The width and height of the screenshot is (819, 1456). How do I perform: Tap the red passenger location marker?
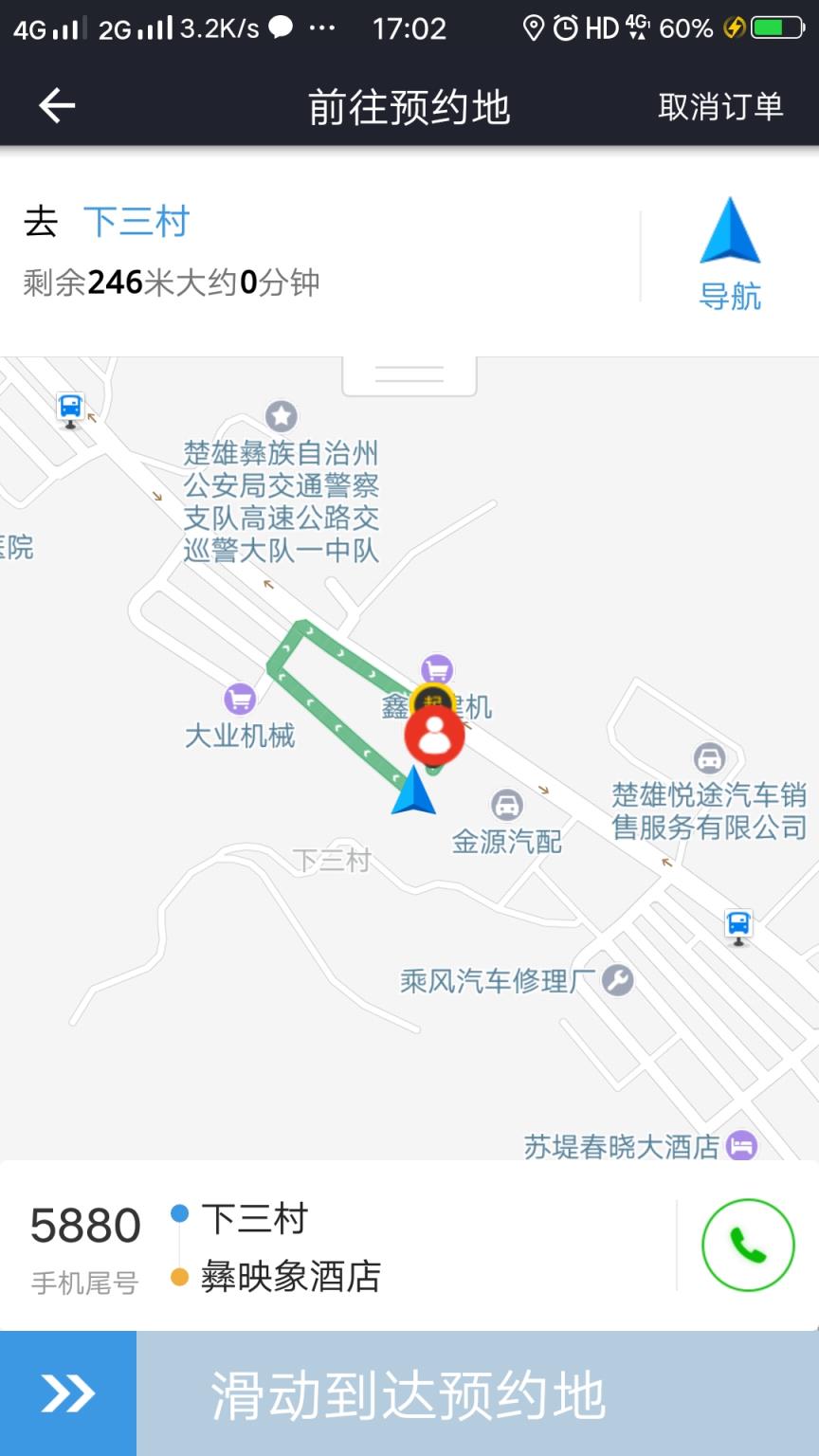436,735
